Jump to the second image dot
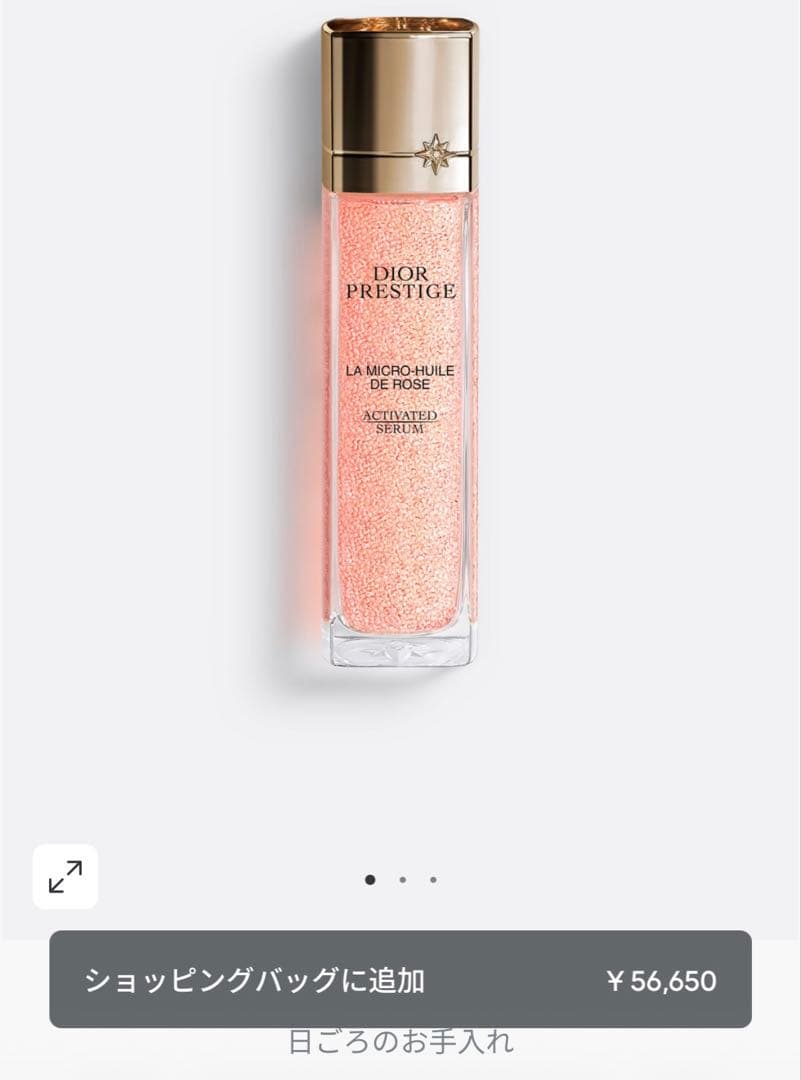 [x=402, y=880]
